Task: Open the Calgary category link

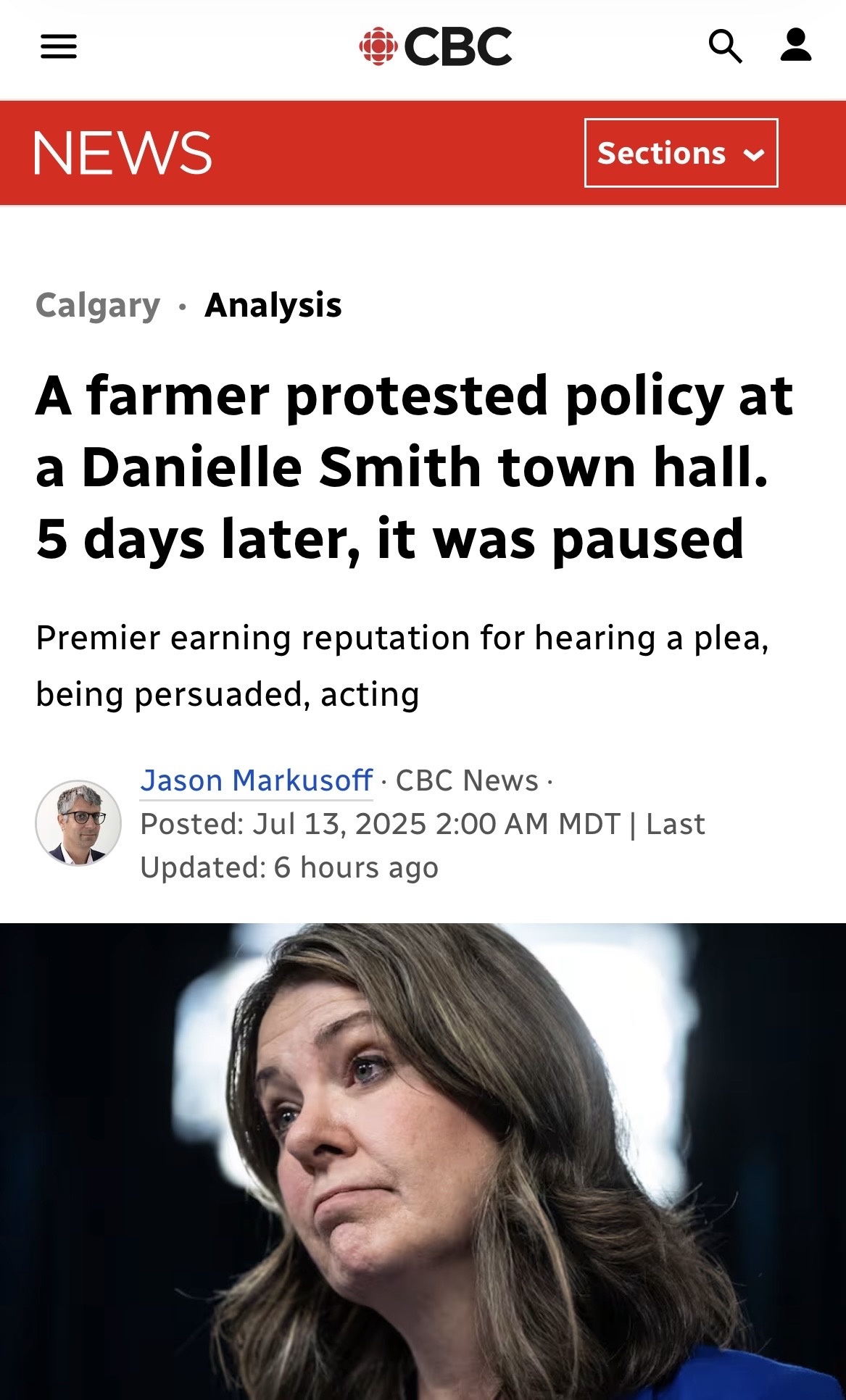Action: [98, 305]
